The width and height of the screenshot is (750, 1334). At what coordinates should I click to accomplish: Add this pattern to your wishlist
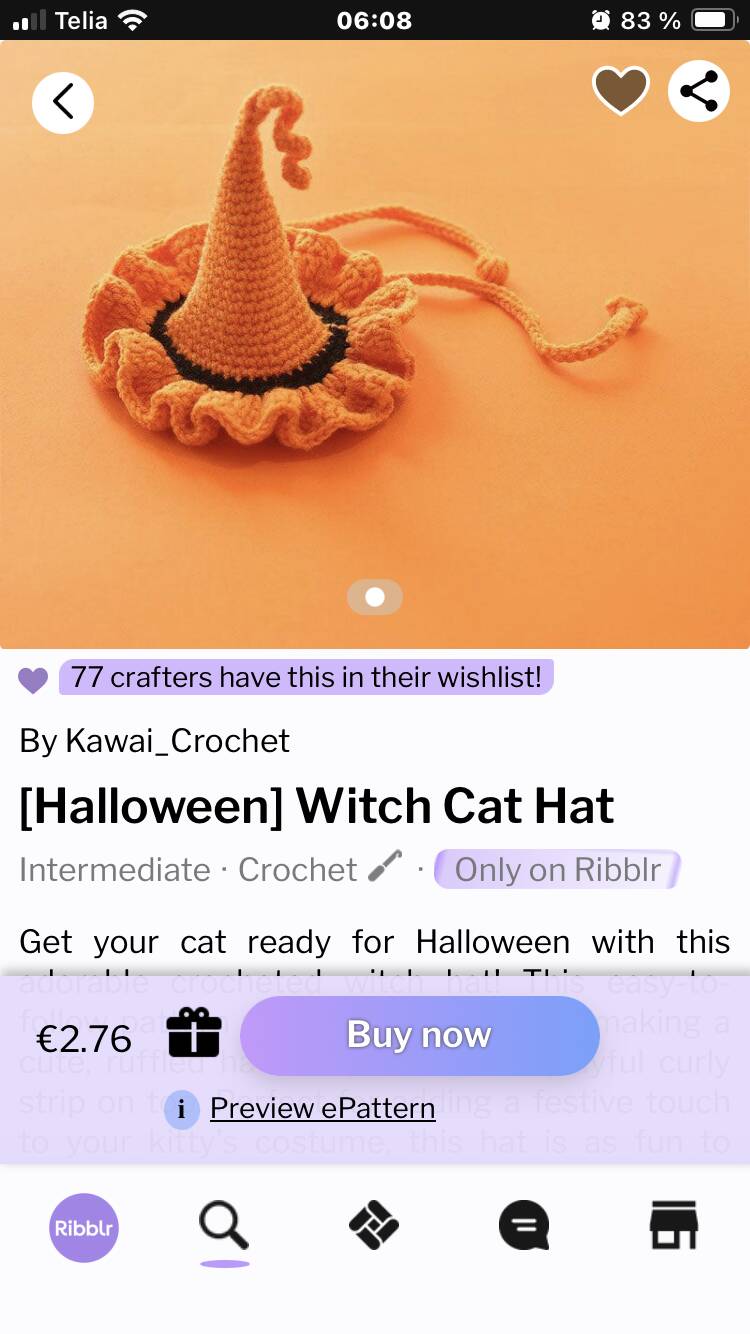(621, 91)
